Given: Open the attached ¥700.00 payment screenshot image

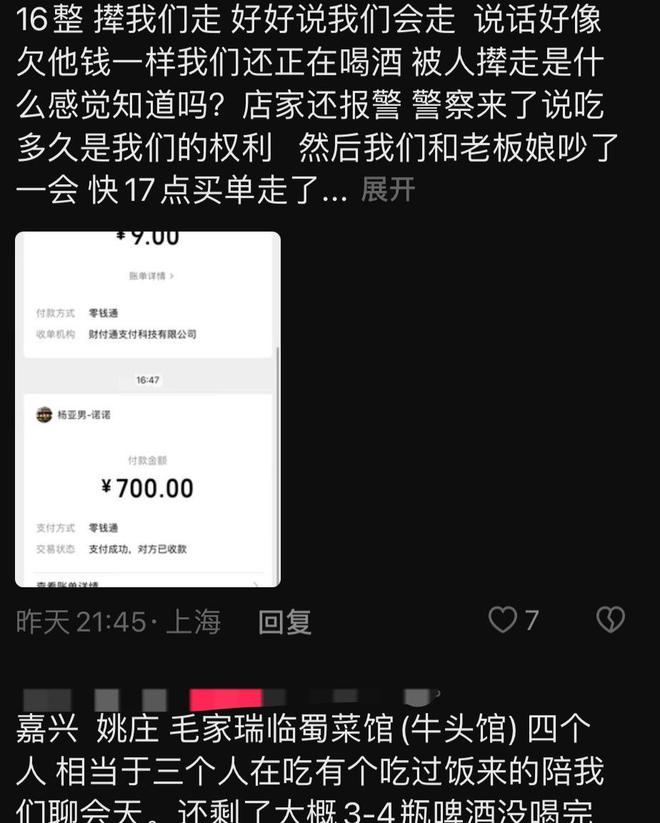Looking at the screenshot, I should [148, 409].
